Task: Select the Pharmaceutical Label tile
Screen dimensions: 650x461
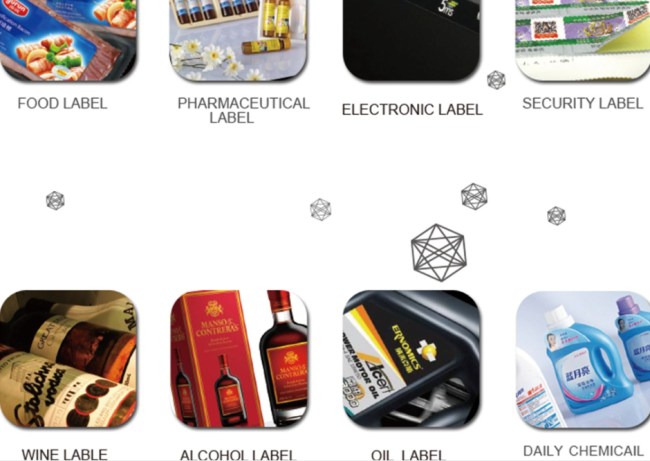Action: 240,40
